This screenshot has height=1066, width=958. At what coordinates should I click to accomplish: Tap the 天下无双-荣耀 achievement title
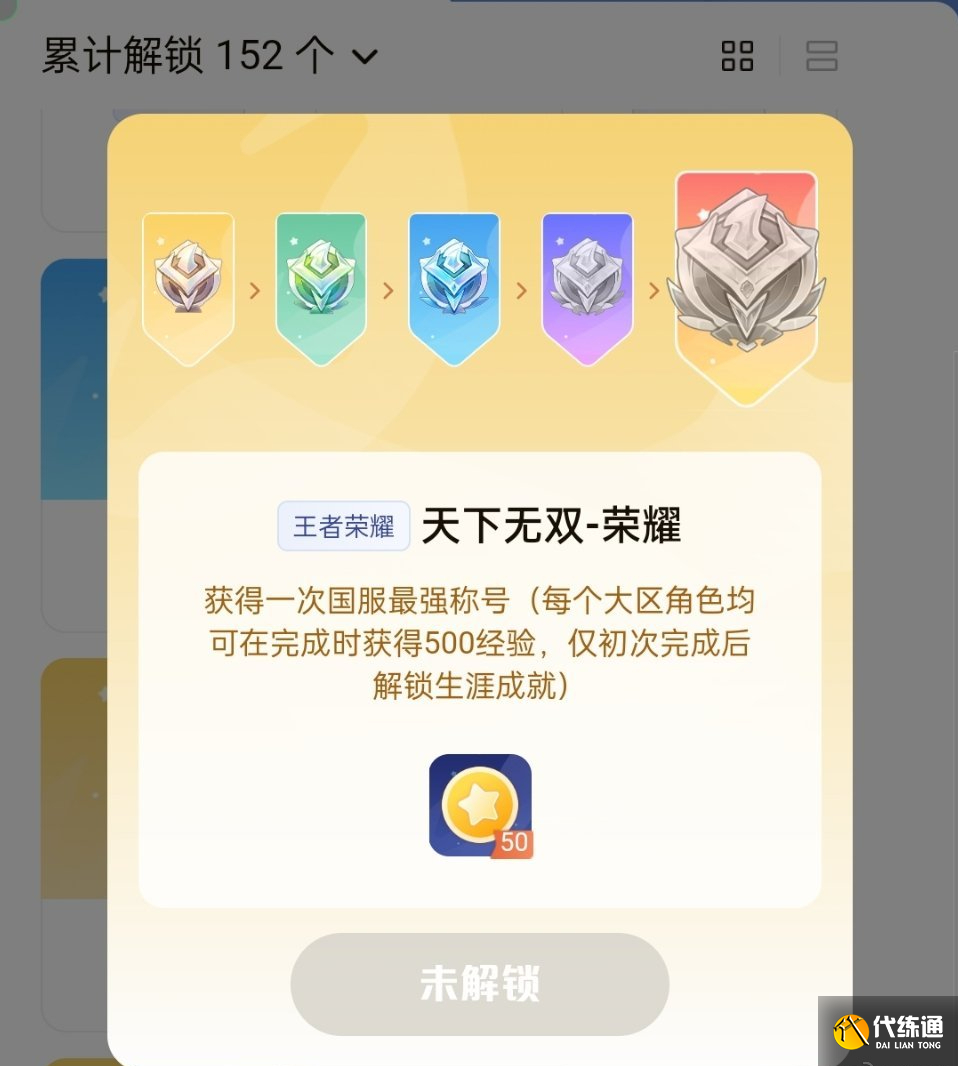553,526
